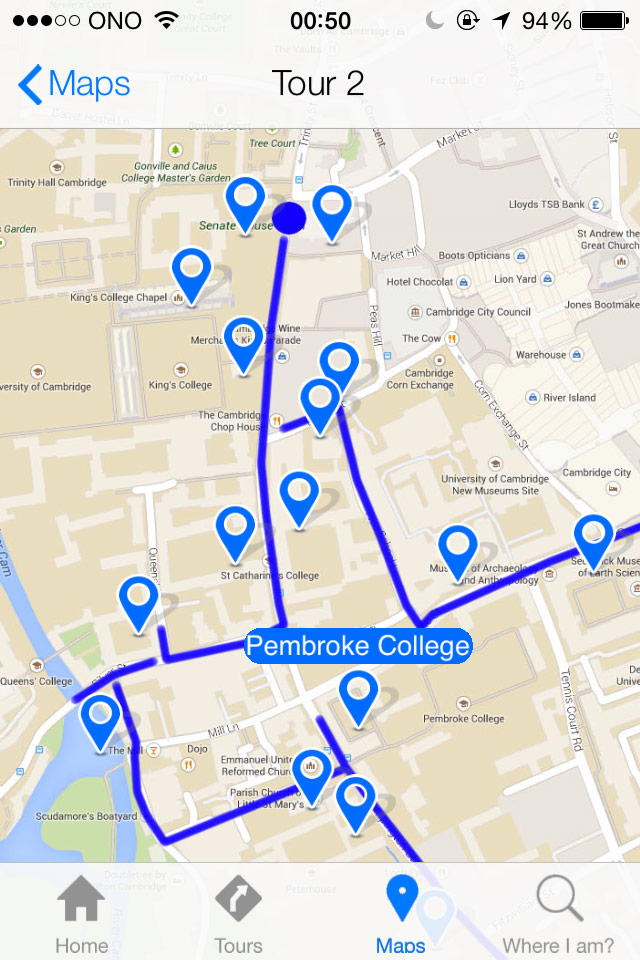Tap the pin at Senate House
Viewport: 640px width, 960px height.
[245, 200]
